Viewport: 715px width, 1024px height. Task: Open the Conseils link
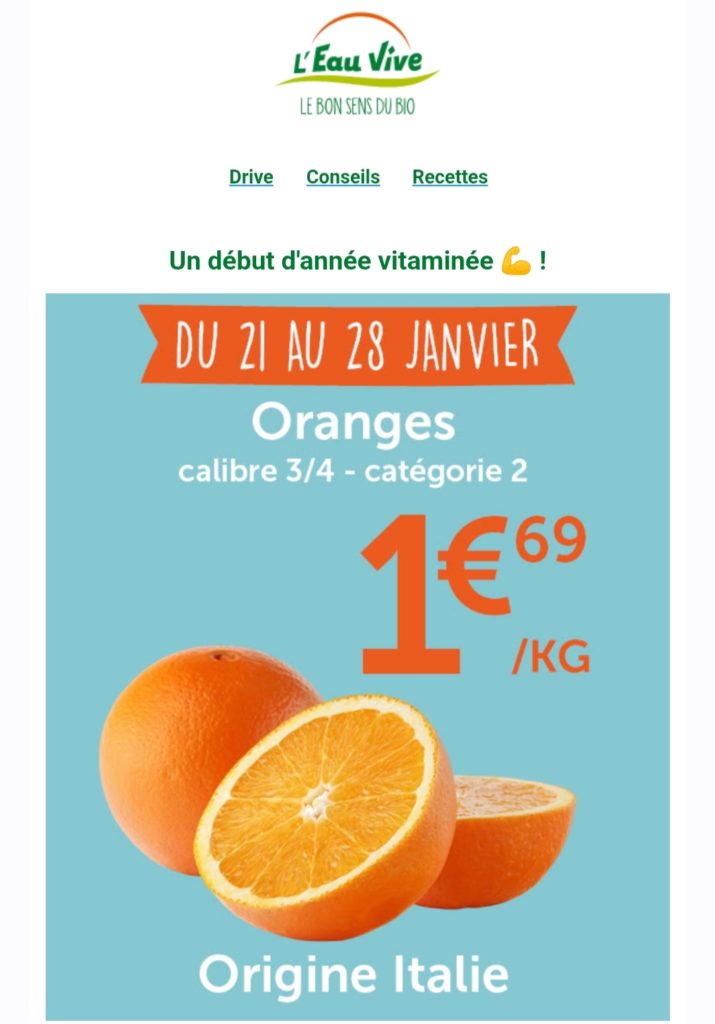pyautogui.click(x=343, y=177)
